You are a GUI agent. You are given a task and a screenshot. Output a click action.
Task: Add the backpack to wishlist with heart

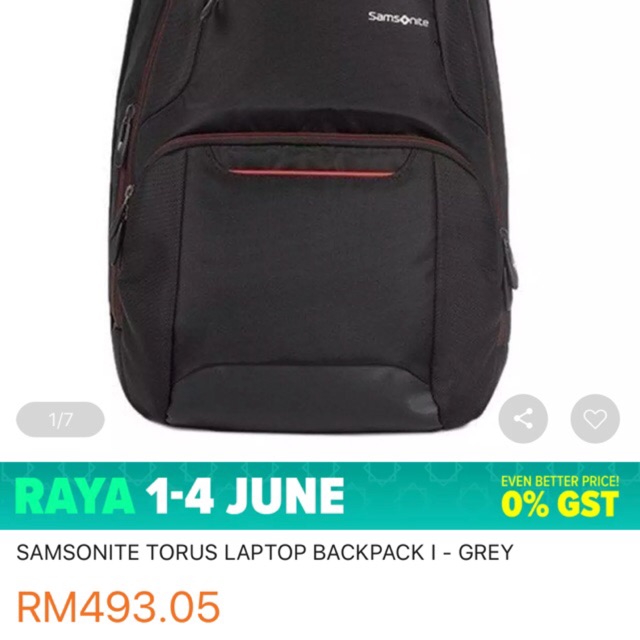click(595, 419)
